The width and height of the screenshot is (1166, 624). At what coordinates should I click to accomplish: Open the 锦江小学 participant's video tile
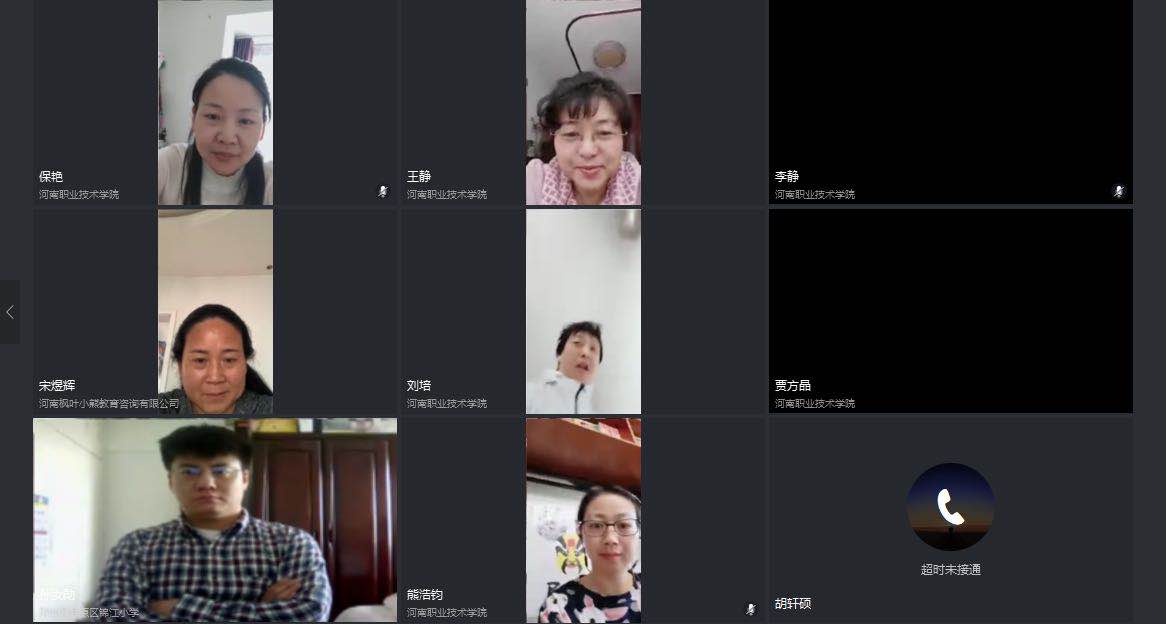215,520
